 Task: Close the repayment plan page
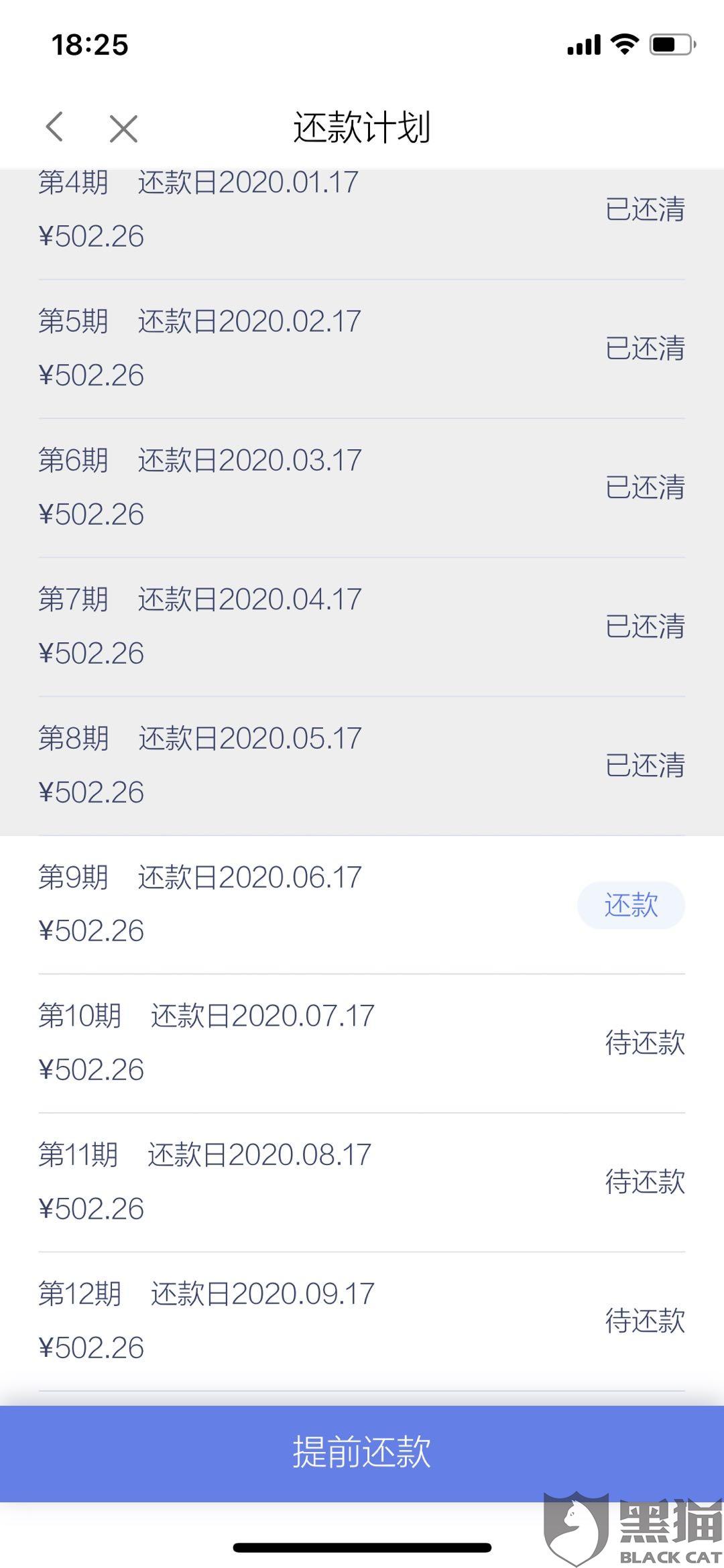(x=123, y=128)
